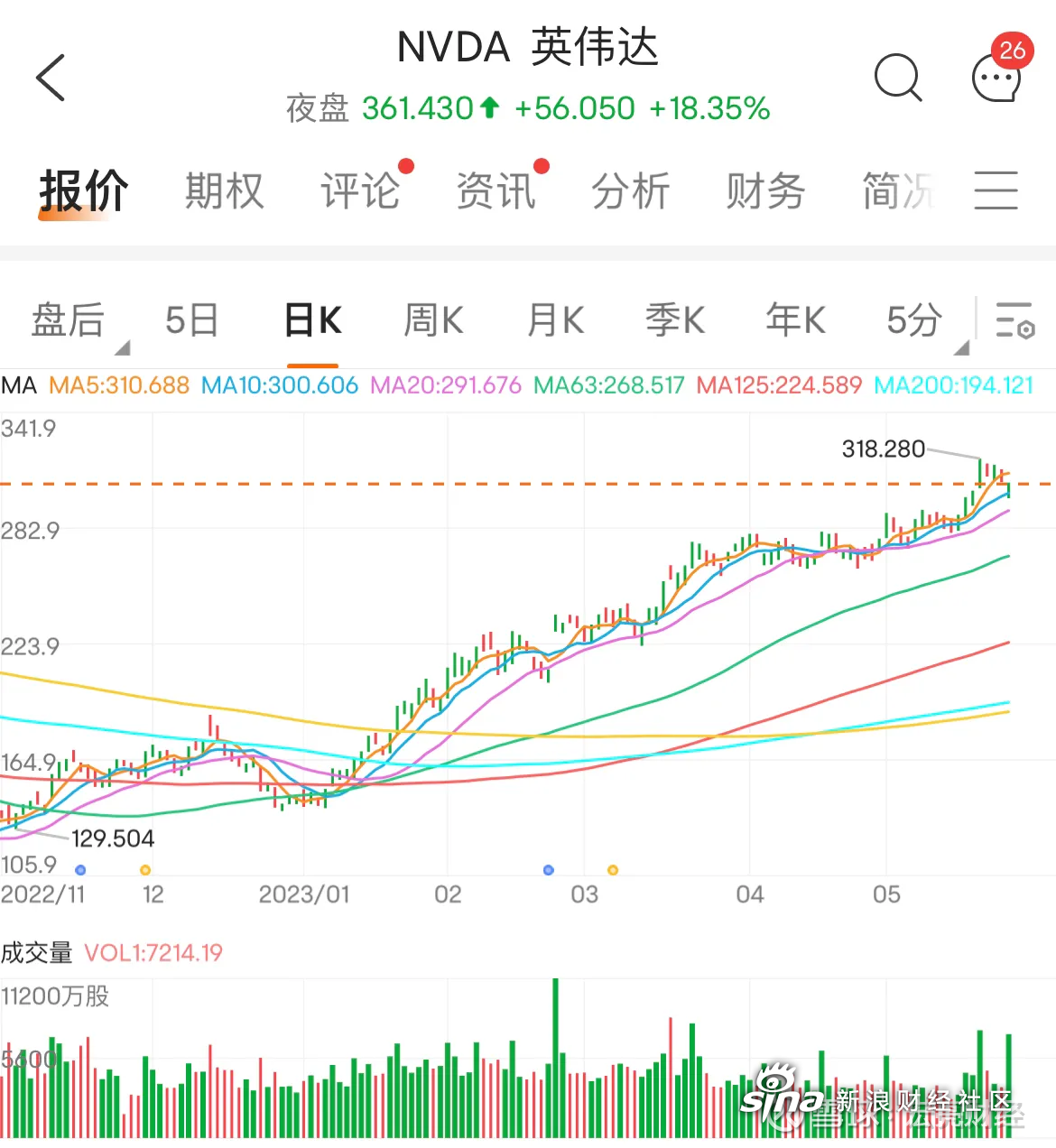Switch to the 期权 tab
Viewport: 1056px width, 1148px height.
[x=224, y=191]
